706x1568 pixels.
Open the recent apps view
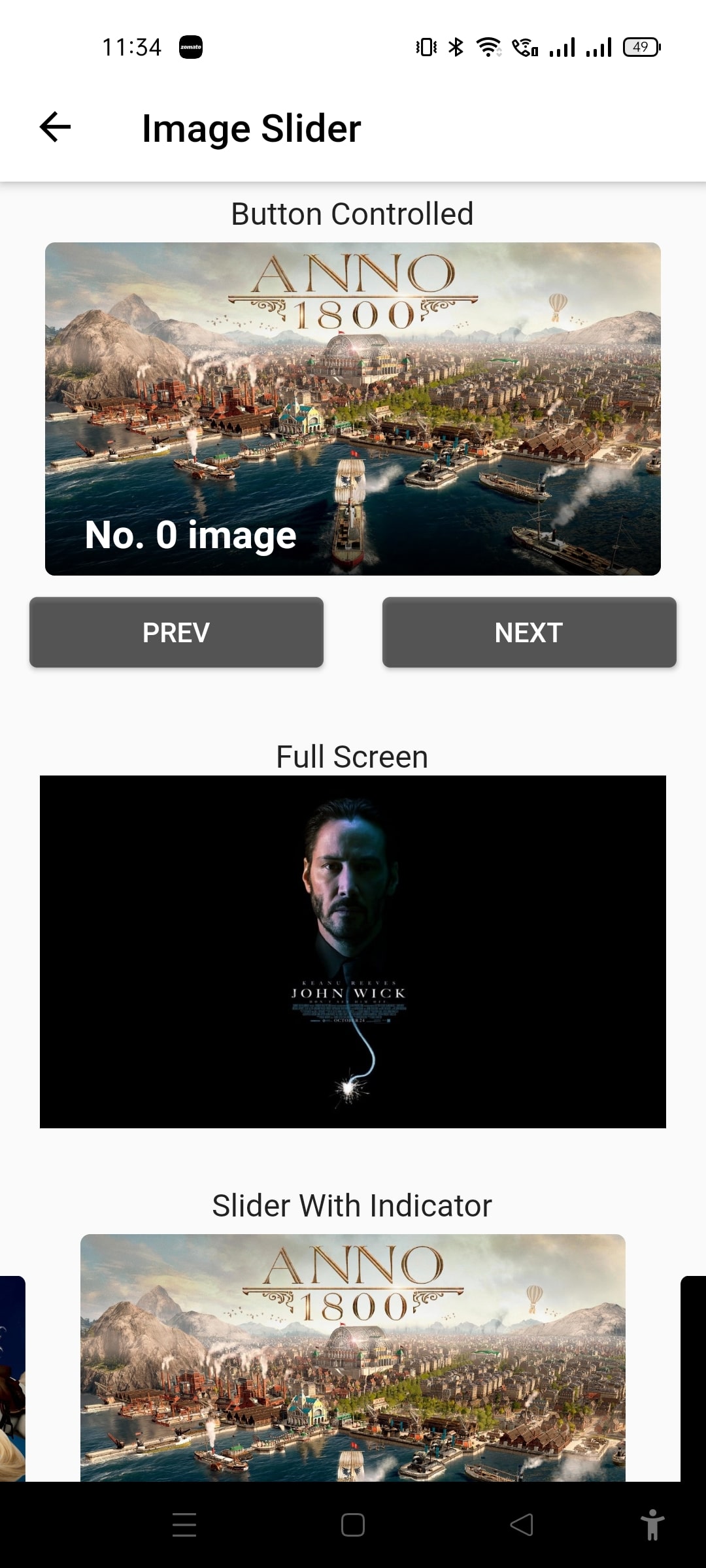(184, 1525)
